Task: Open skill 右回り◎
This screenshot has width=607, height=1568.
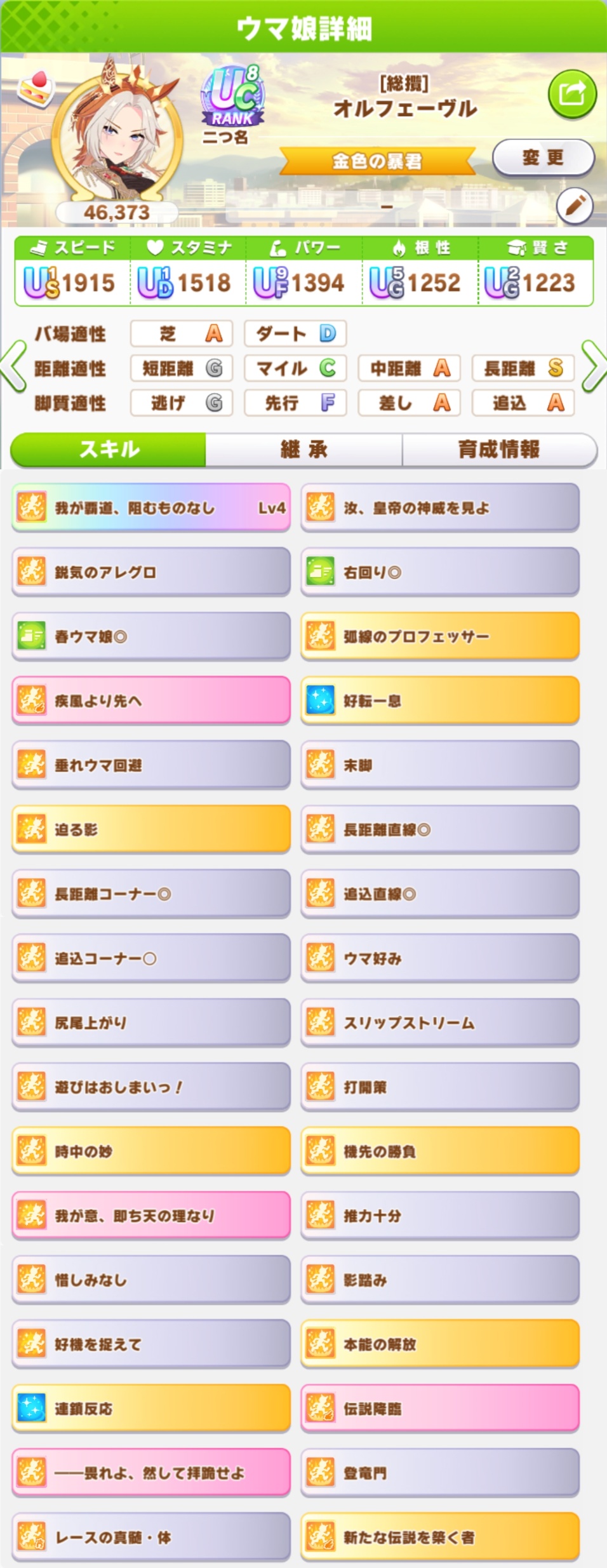Action: coord(439,572)
